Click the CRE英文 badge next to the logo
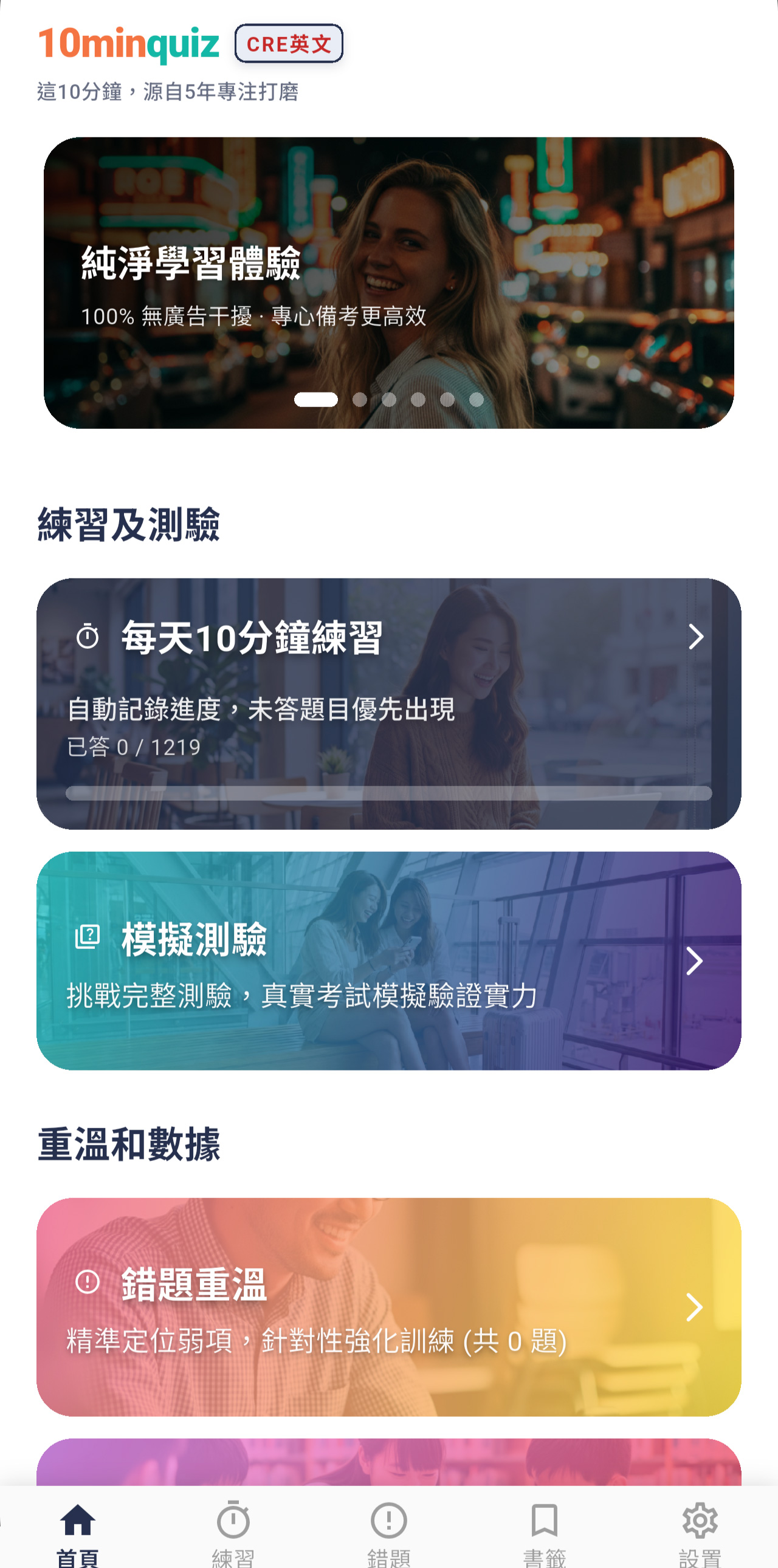 [289, 43]
